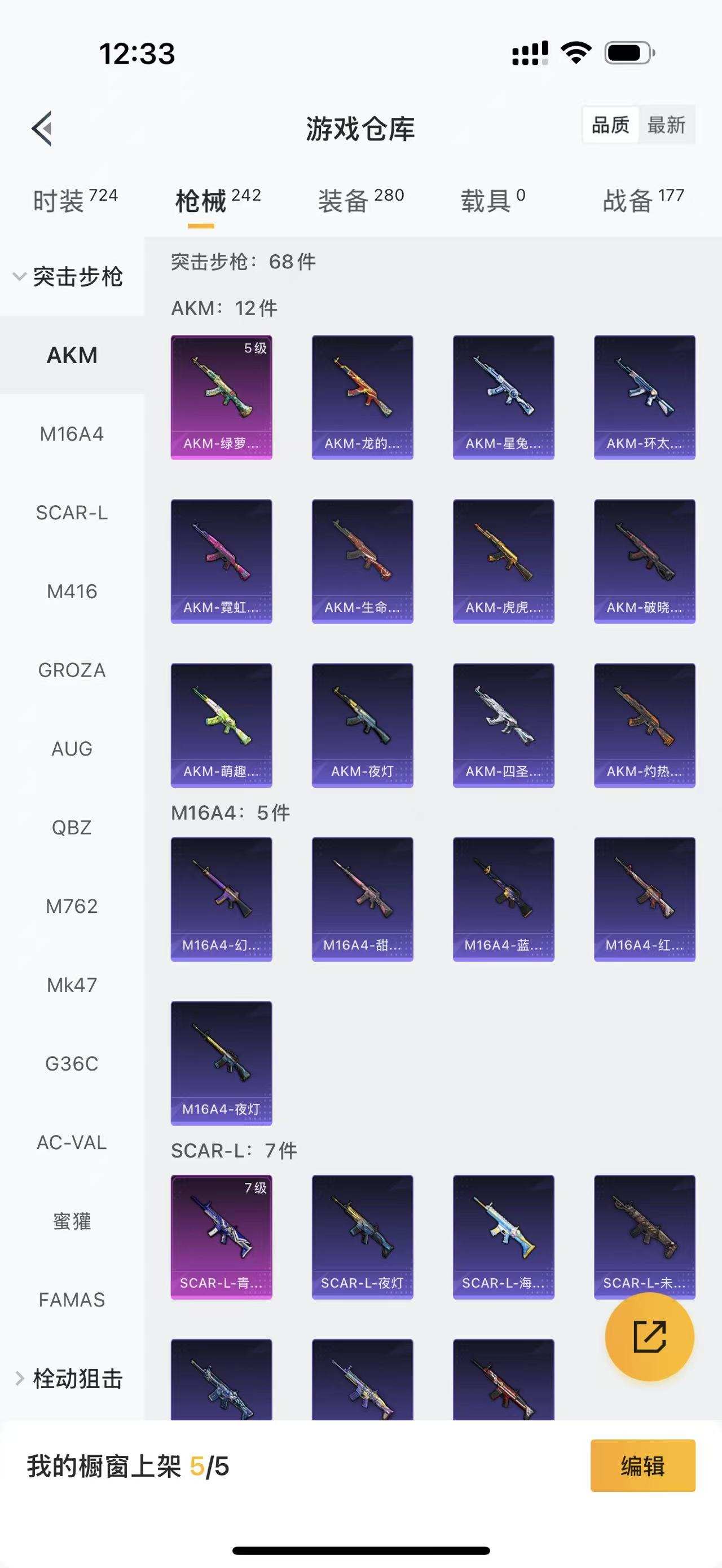
Task: Open the level 5 AKM-绿萝 skin
Action: (x=222, y=397)
